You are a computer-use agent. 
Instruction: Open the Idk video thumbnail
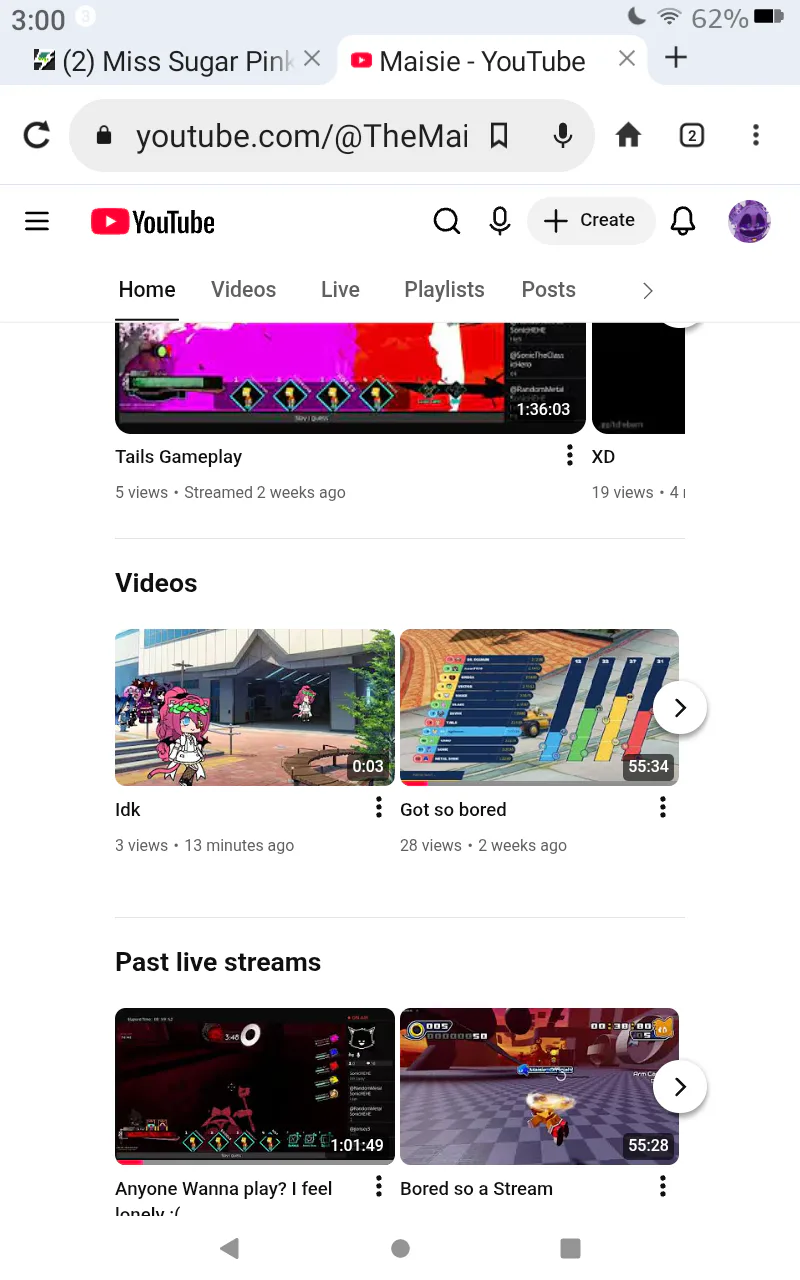[255, 707]
